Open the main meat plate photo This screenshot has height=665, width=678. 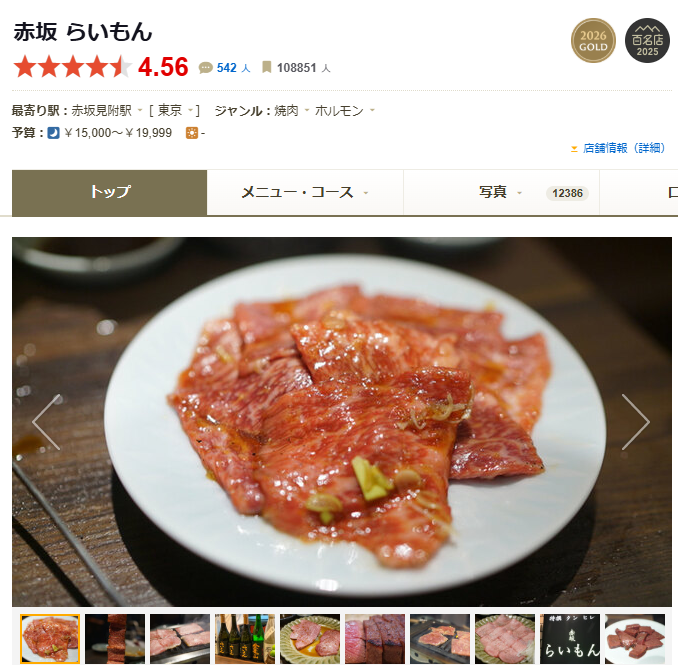tap(340, 420)
